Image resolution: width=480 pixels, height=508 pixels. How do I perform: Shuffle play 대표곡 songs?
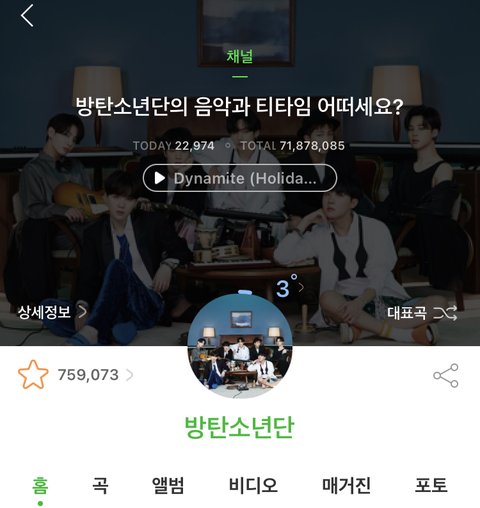coord(422,313)
